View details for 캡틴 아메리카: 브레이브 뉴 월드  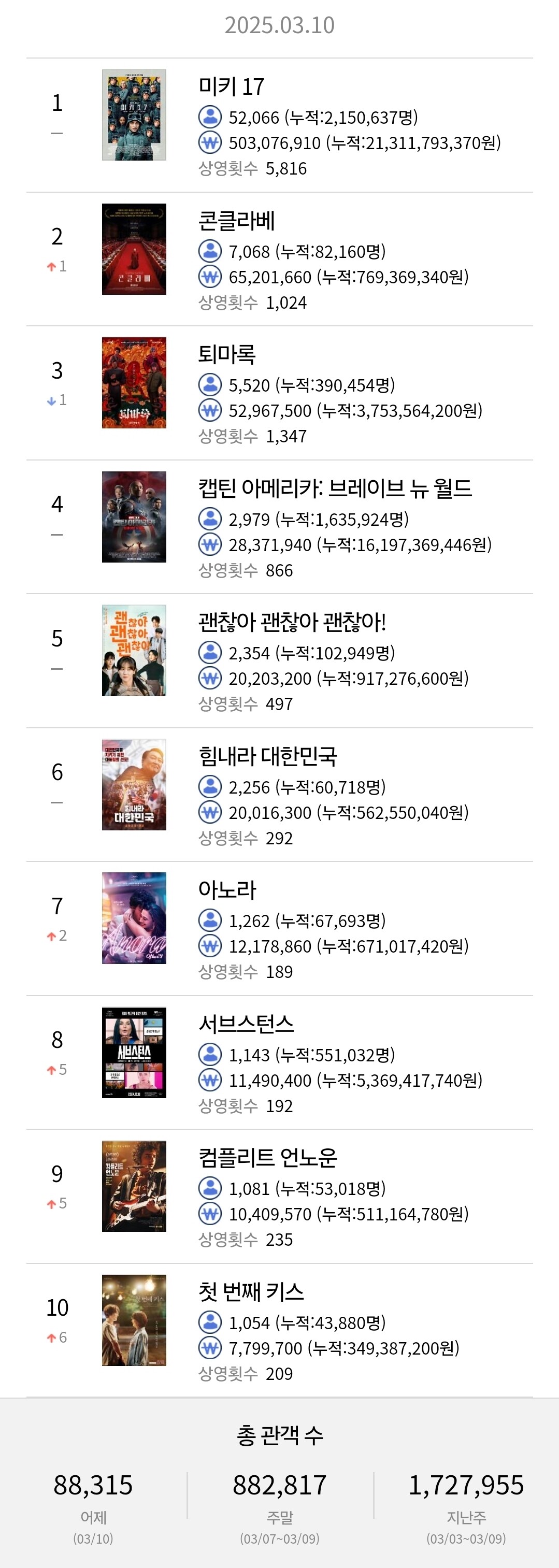tap(280, 527)
